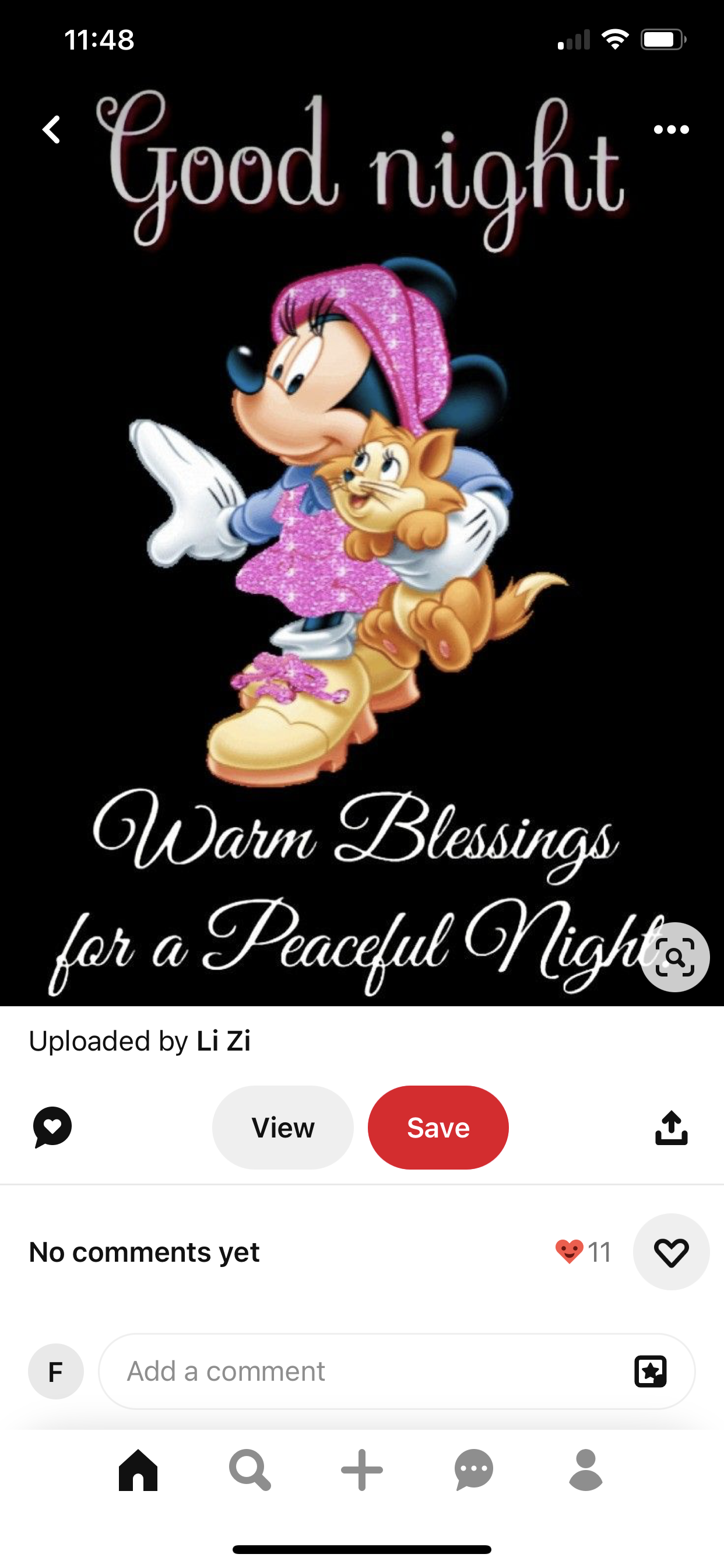Screen dimensions: 724x1568
Task: Share this pin
Action: 671,1128
